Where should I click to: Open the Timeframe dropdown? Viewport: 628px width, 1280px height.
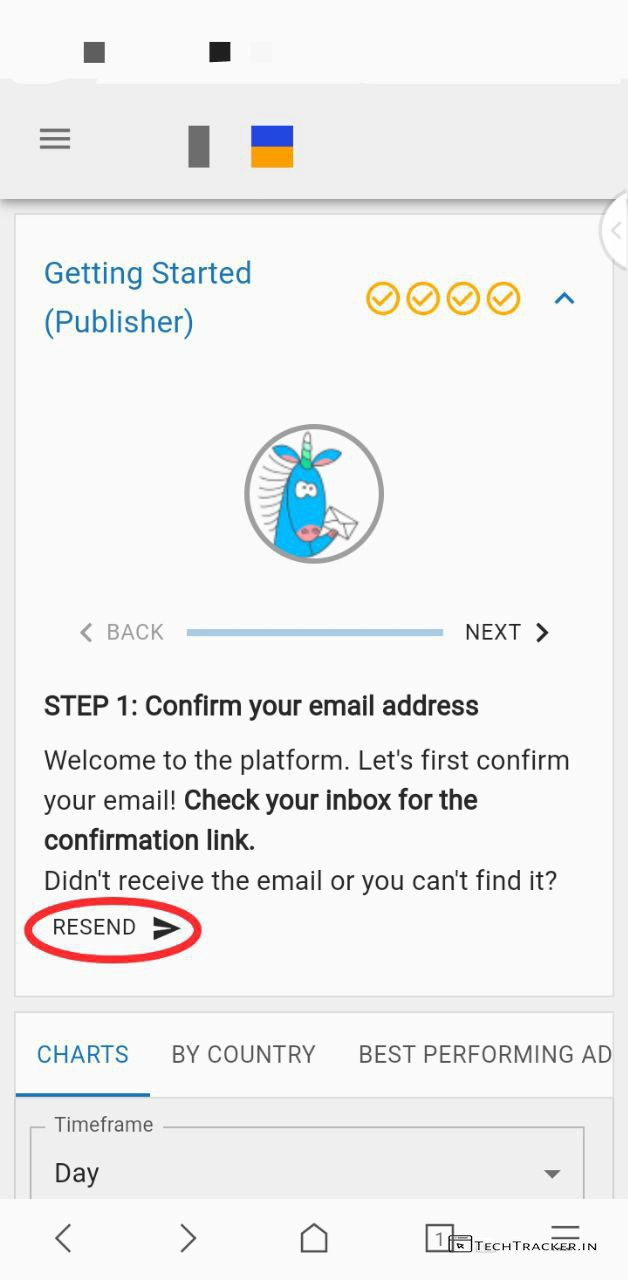coord(307,1172)
